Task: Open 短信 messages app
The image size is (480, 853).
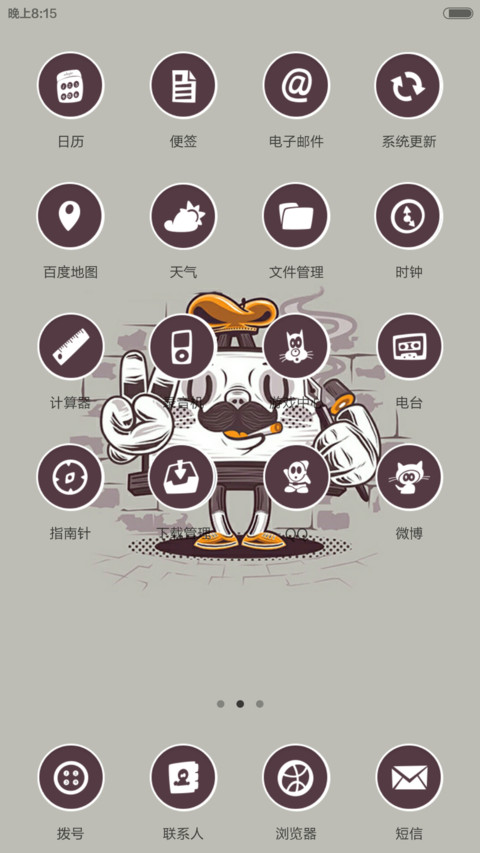Action: coord(409,777)
